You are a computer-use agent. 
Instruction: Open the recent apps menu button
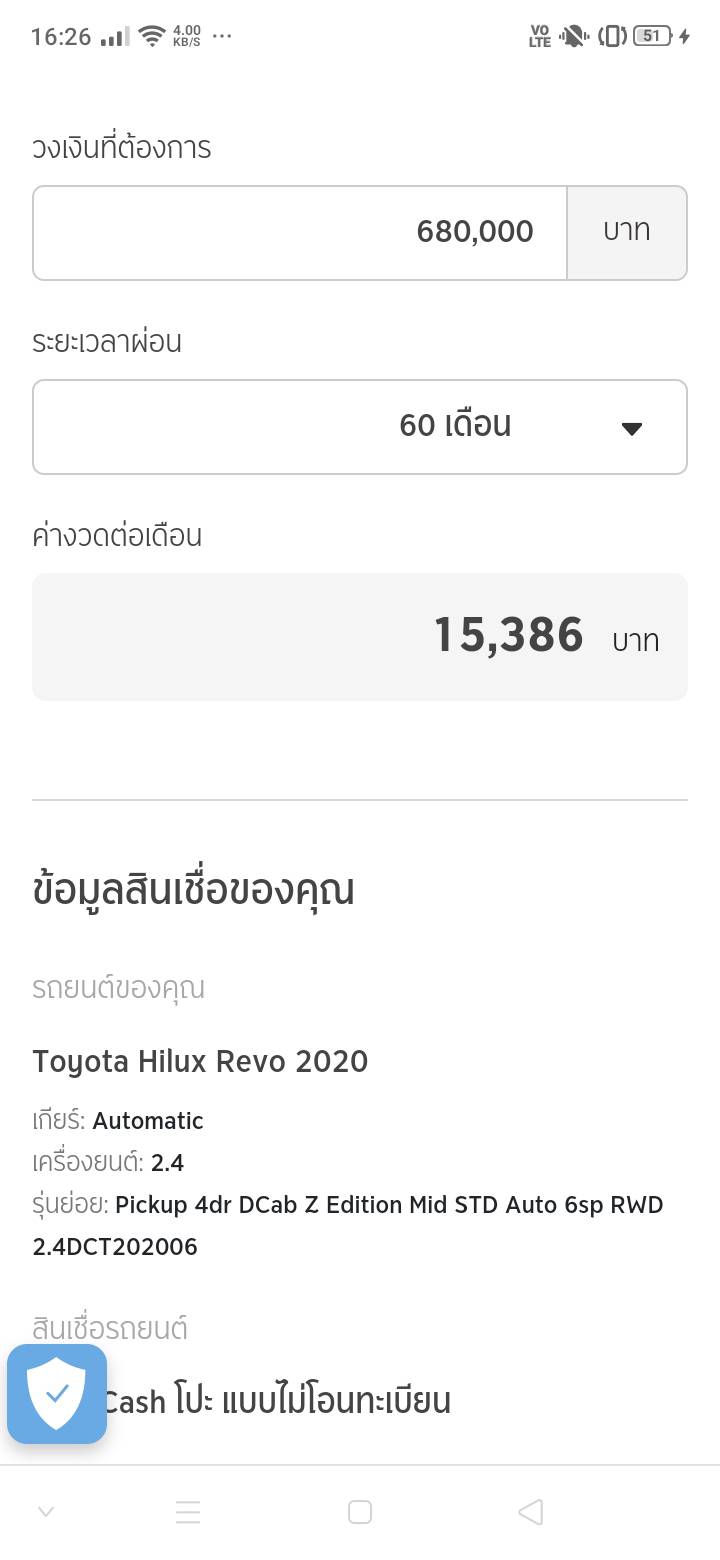[188, 1512]
